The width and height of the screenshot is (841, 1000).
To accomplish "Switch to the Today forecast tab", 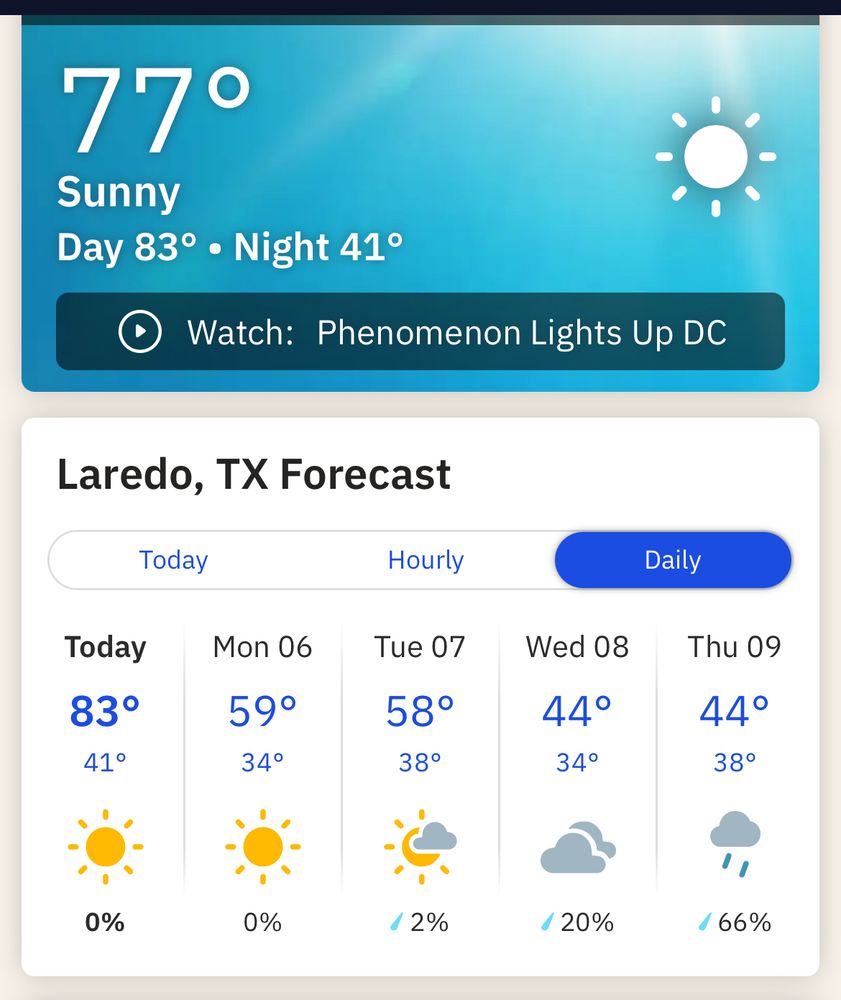I will 173,560.
